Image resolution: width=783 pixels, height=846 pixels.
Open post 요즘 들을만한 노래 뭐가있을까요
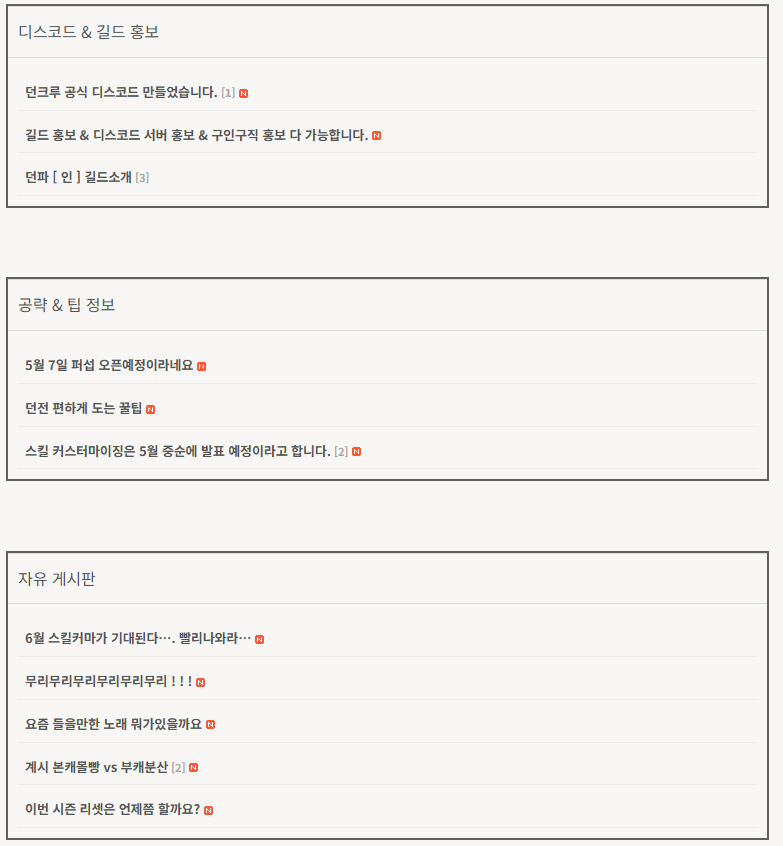113,724
